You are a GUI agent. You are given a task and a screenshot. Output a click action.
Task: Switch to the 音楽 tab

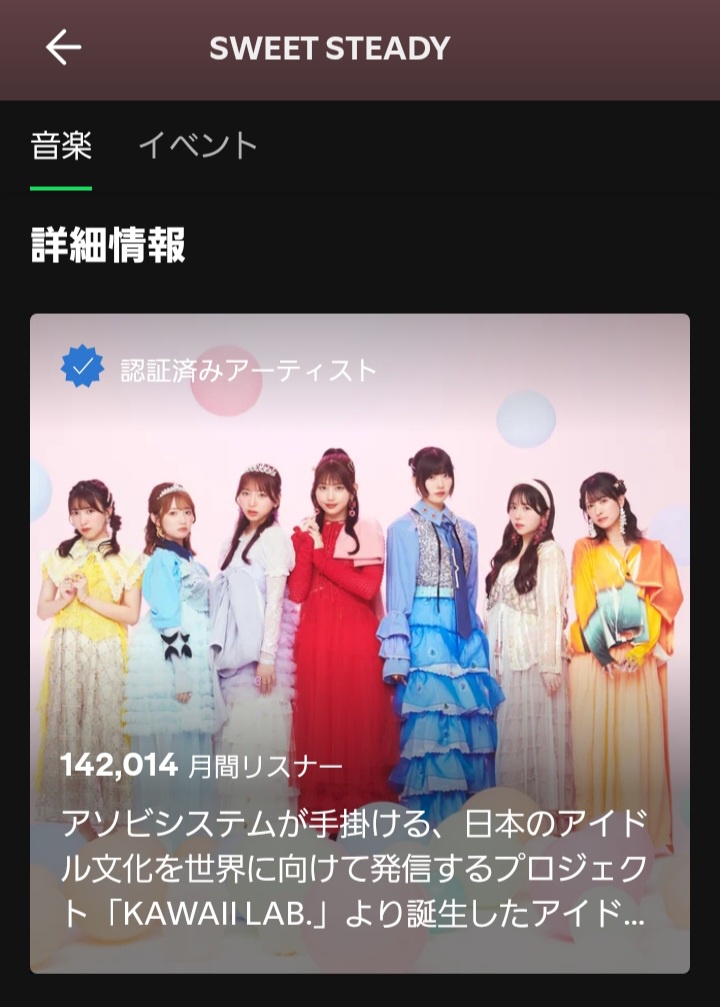tap(61, 146)
